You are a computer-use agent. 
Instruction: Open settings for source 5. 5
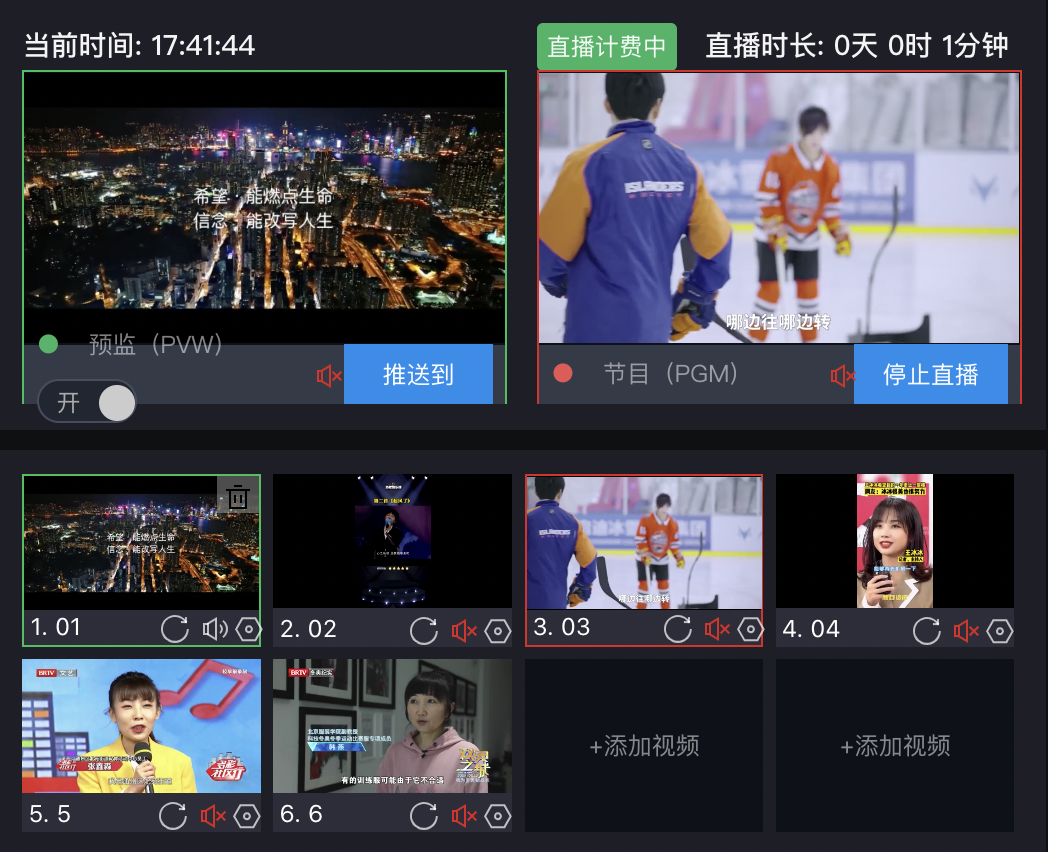(247, 816)
